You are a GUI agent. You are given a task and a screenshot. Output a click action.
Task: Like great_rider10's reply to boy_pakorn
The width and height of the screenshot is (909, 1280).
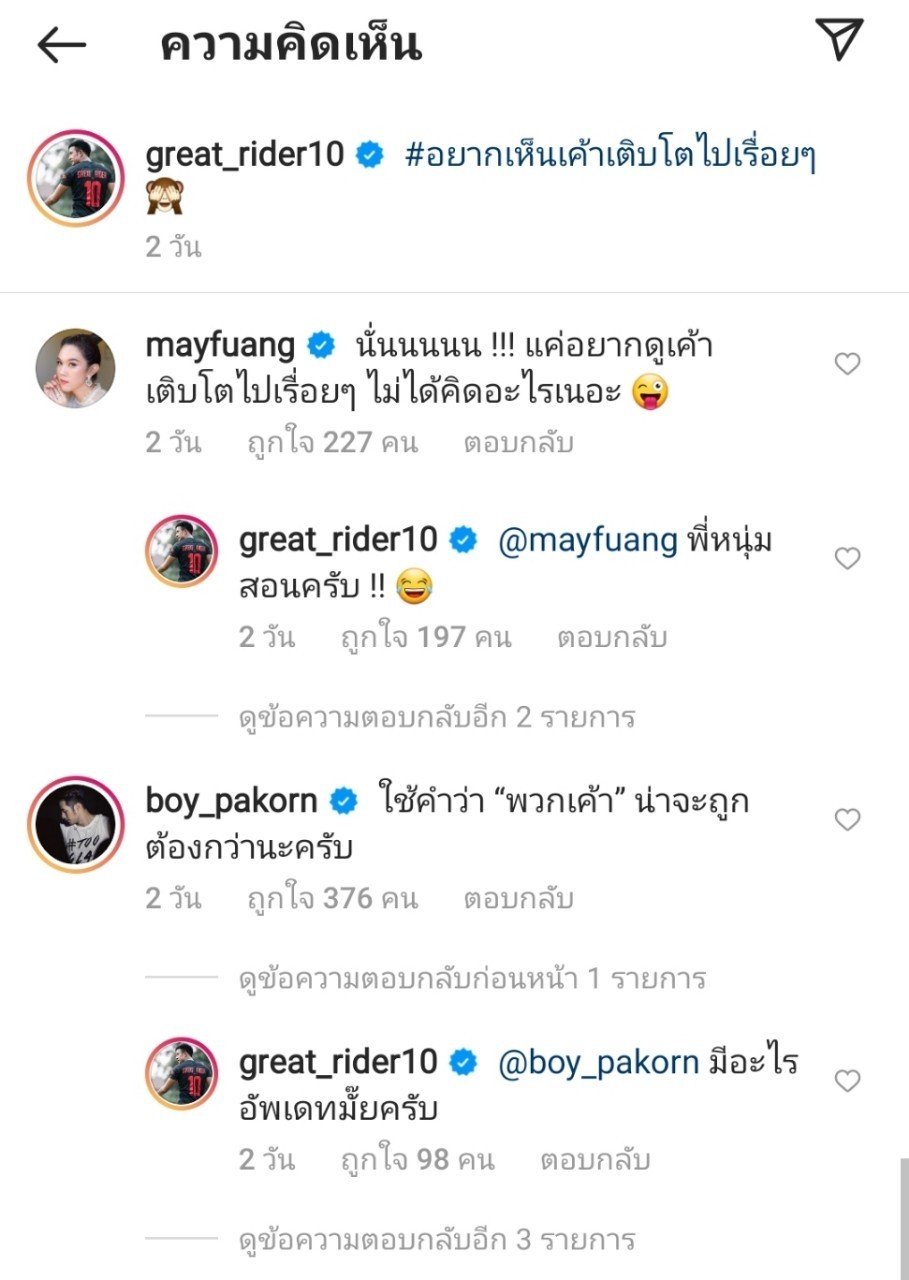[847, 1081]
